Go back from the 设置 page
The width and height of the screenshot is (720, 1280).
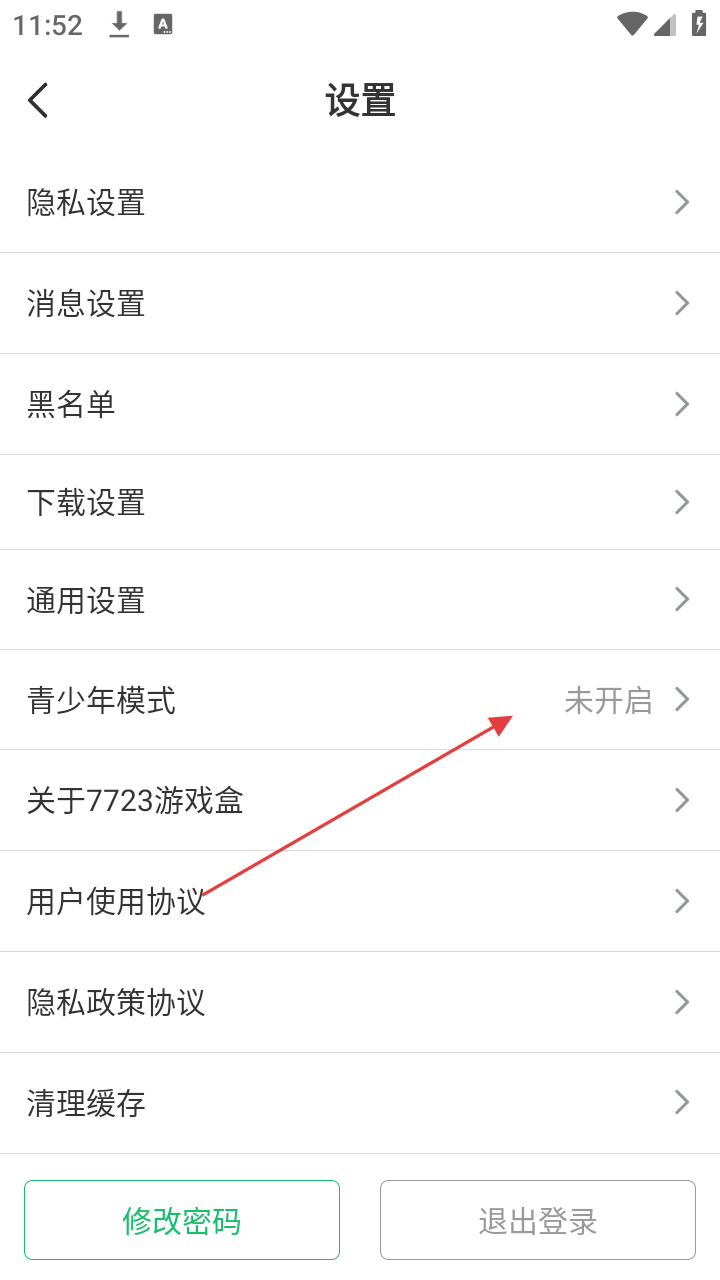pos(38,100)
